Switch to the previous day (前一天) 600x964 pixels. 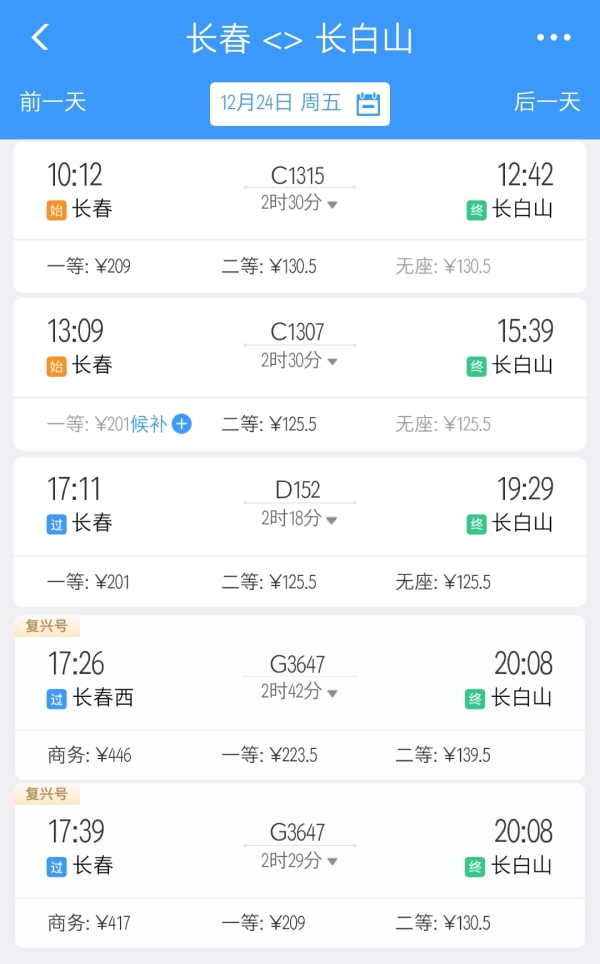coord(53,102)
